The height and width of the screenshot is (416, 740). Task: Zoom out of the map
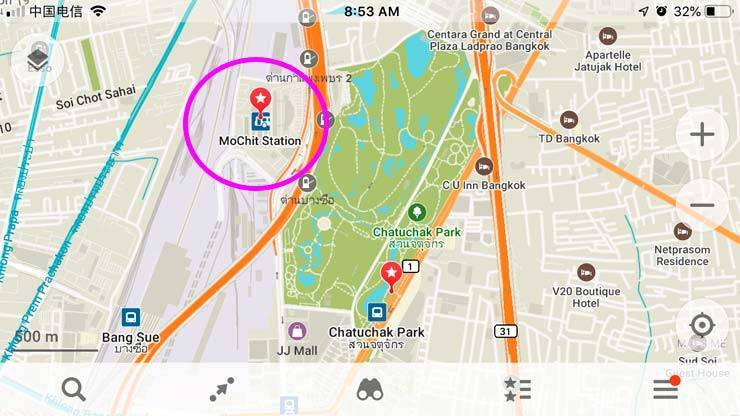coord(701,206)
